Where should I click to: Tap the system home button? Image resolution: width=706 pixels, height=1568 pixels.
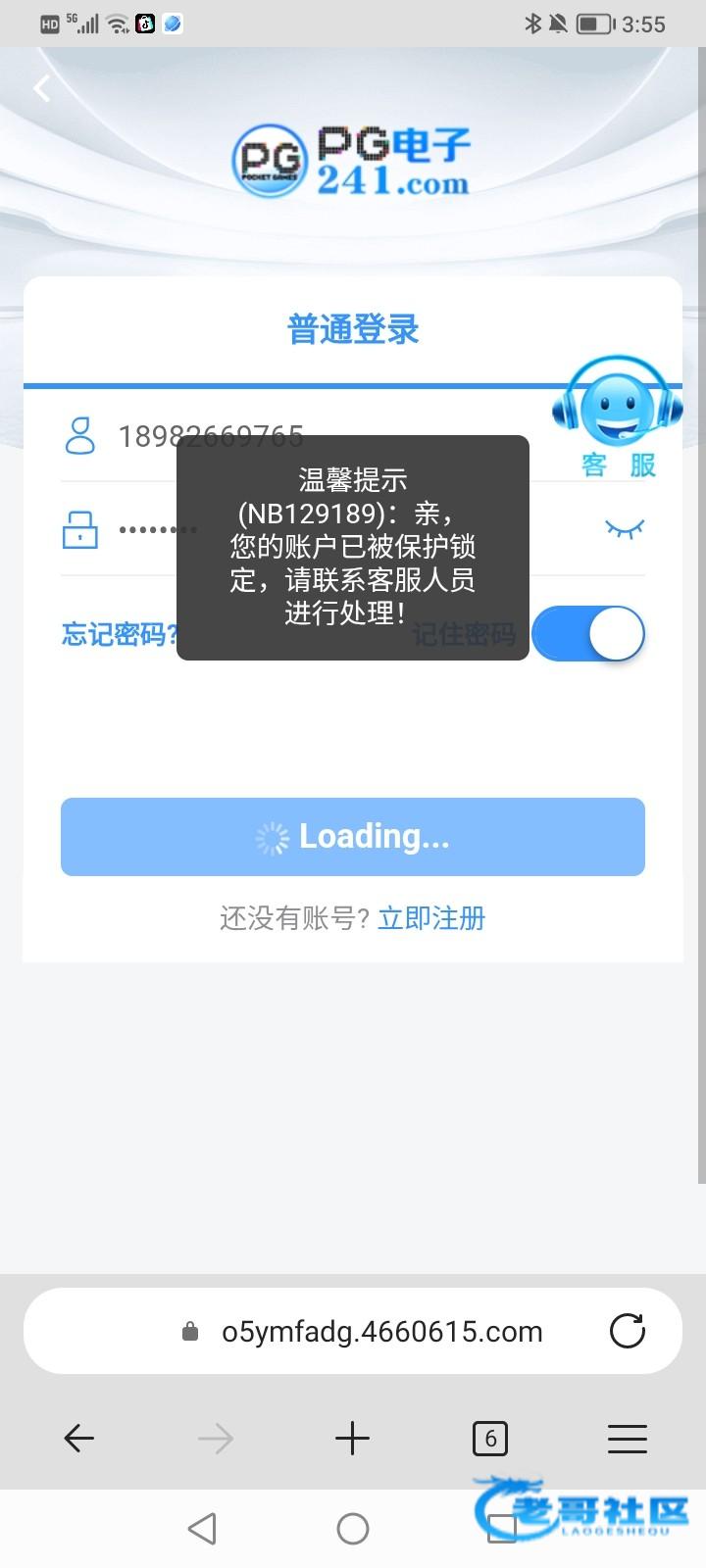[x=353, y=1529]
